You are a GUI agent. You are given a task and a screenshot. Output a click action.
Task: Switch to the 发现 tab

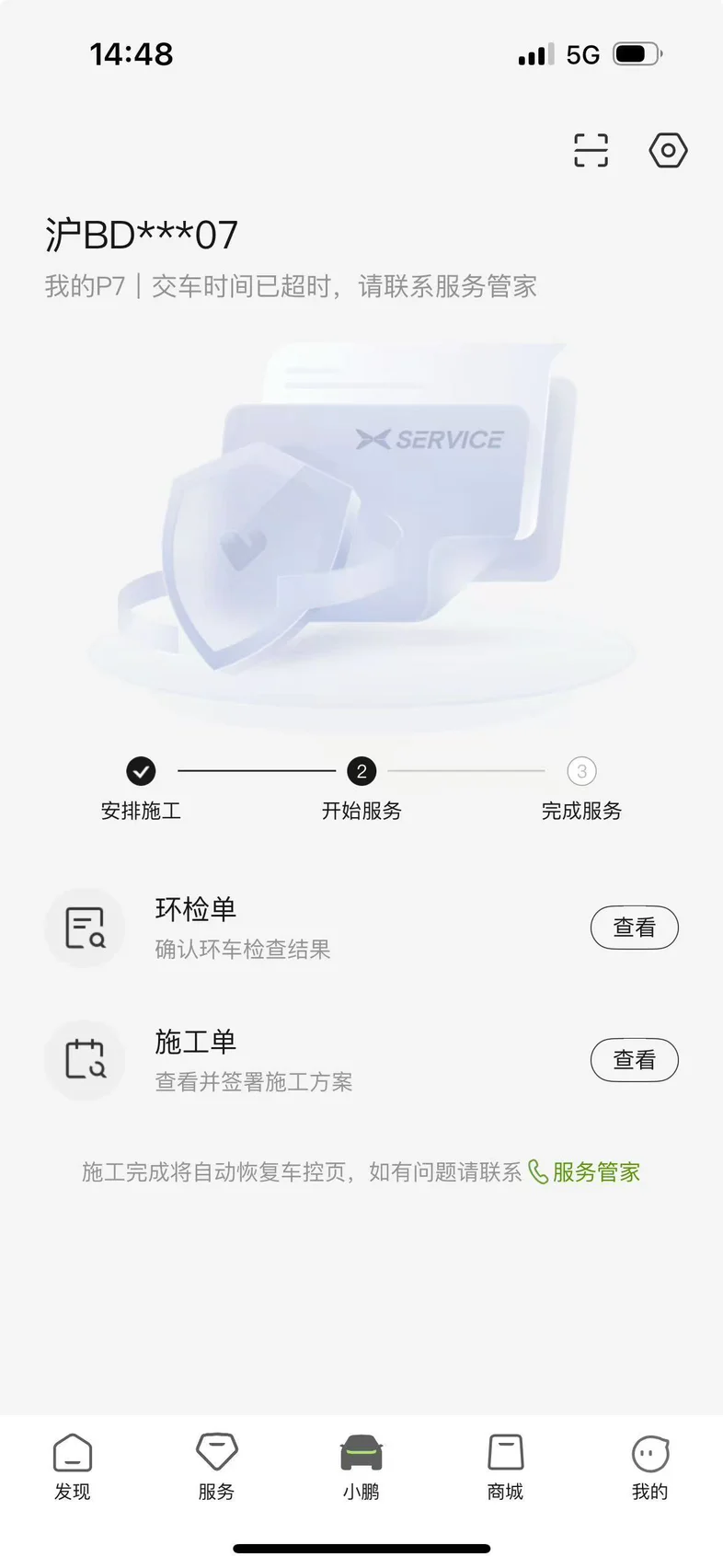(x=72, y=1468)
